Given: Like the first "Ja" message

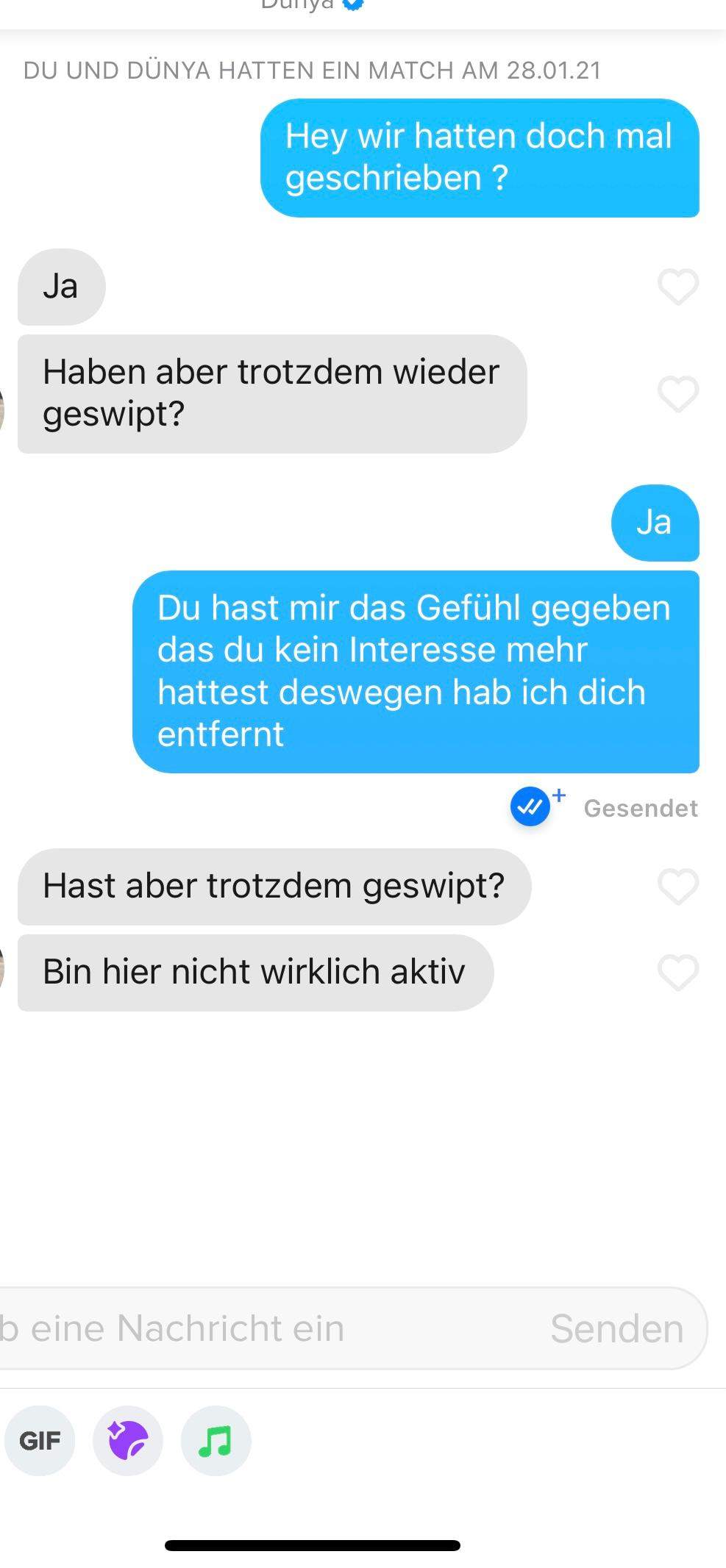Looking at the screenshot, I should (677, 287).
